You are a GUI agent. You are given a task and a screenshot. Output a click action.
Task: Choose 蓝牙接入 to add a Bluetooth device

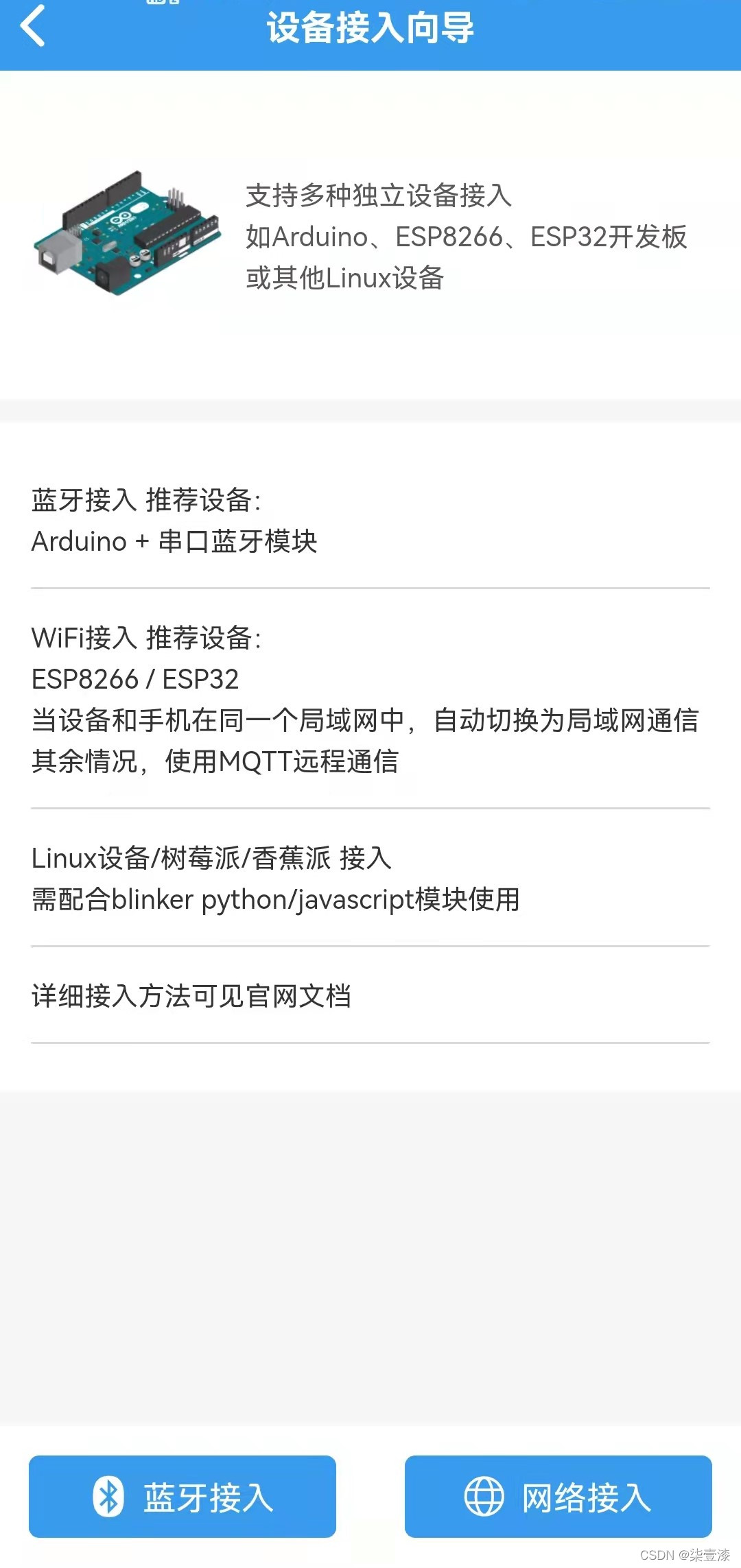coord(183,1496)
